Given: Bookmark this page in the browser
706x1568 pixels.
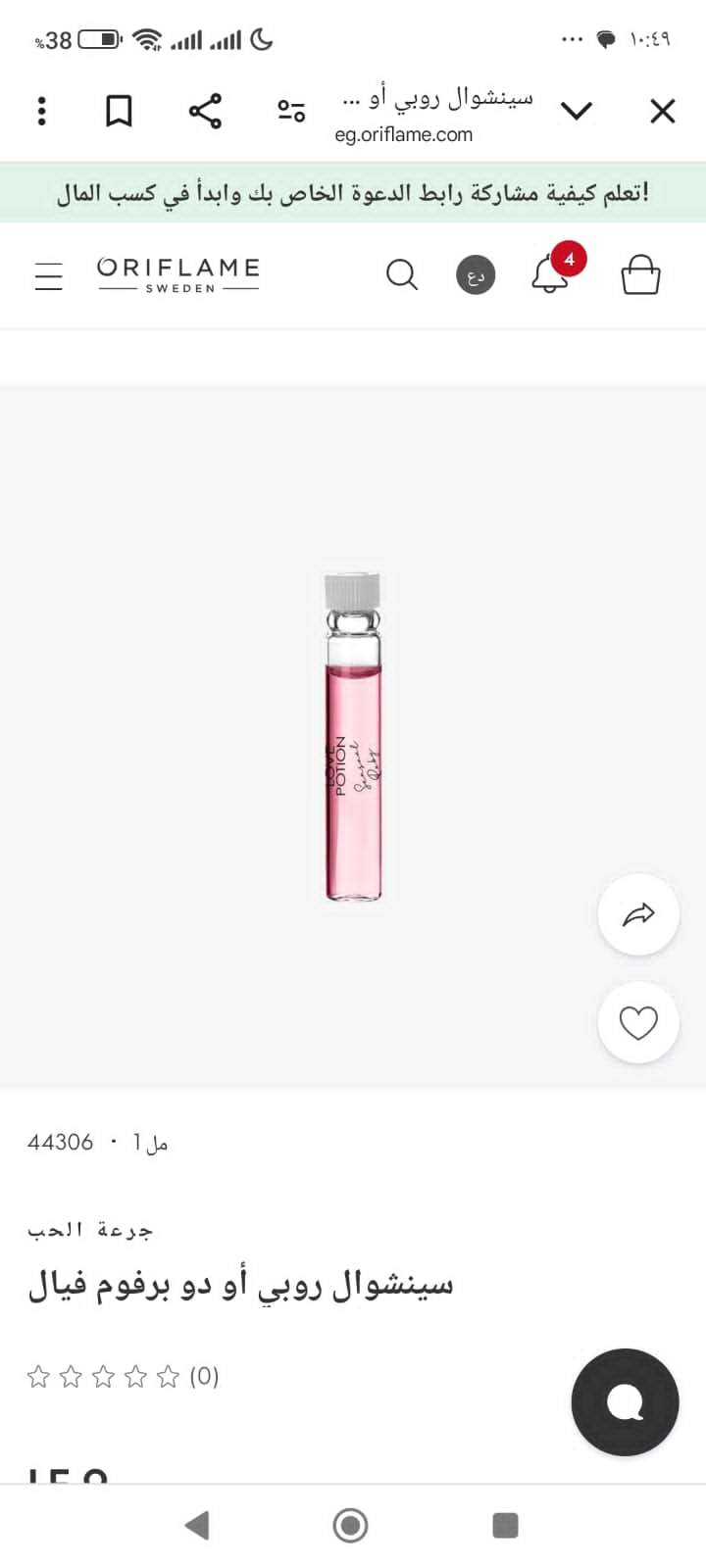Looking at the screenshot, I should tap(119, 111).
